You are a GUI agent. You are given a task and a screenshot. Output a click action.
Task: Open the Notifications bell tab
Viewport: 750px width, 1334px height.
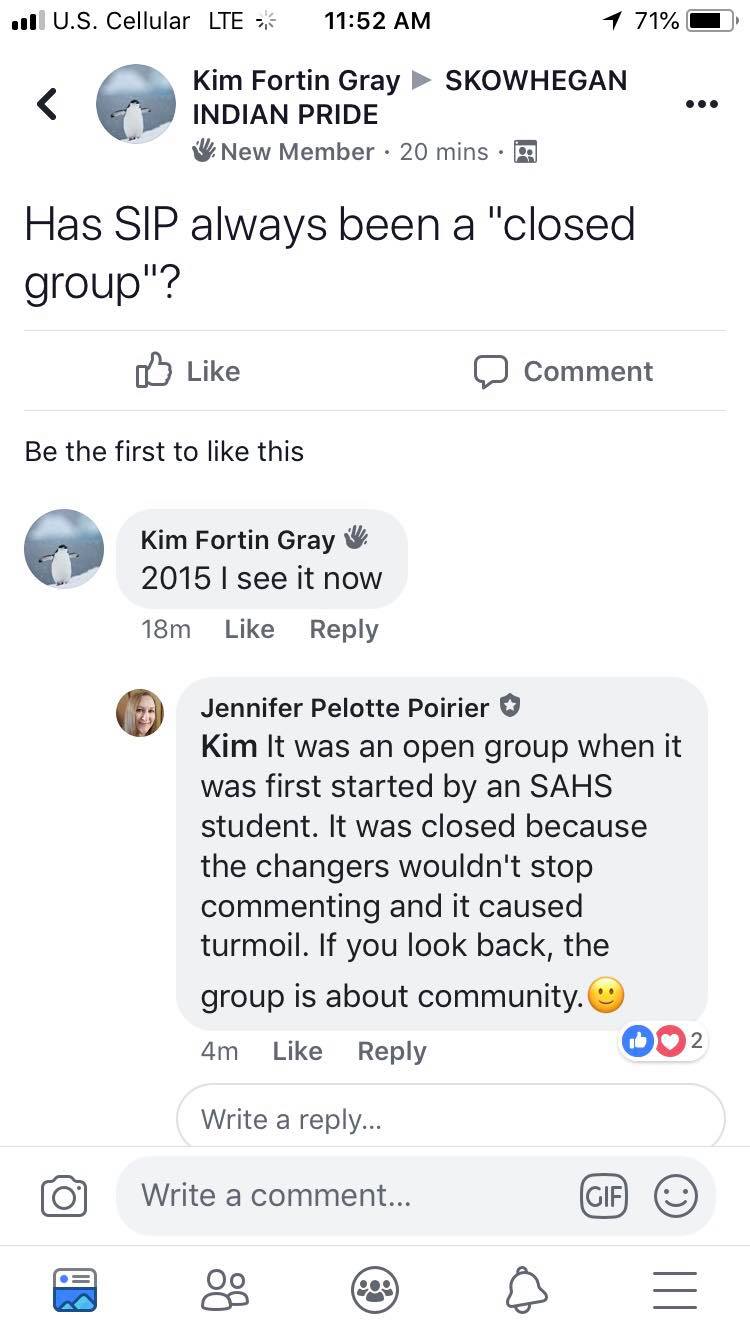click(x=526, y=1290)
